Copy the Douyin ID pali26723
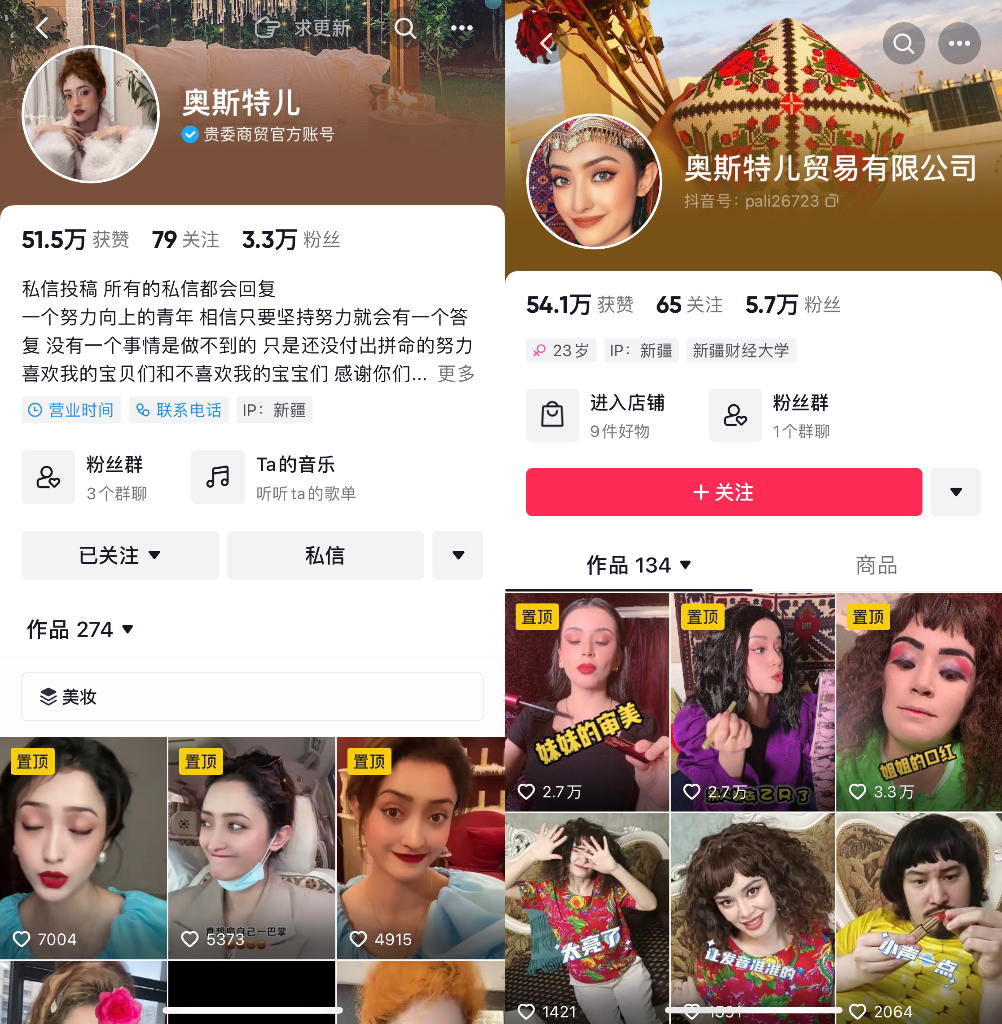This screenshot has height=1024, width=1002. pyautogui.click(x=832, y=201)
